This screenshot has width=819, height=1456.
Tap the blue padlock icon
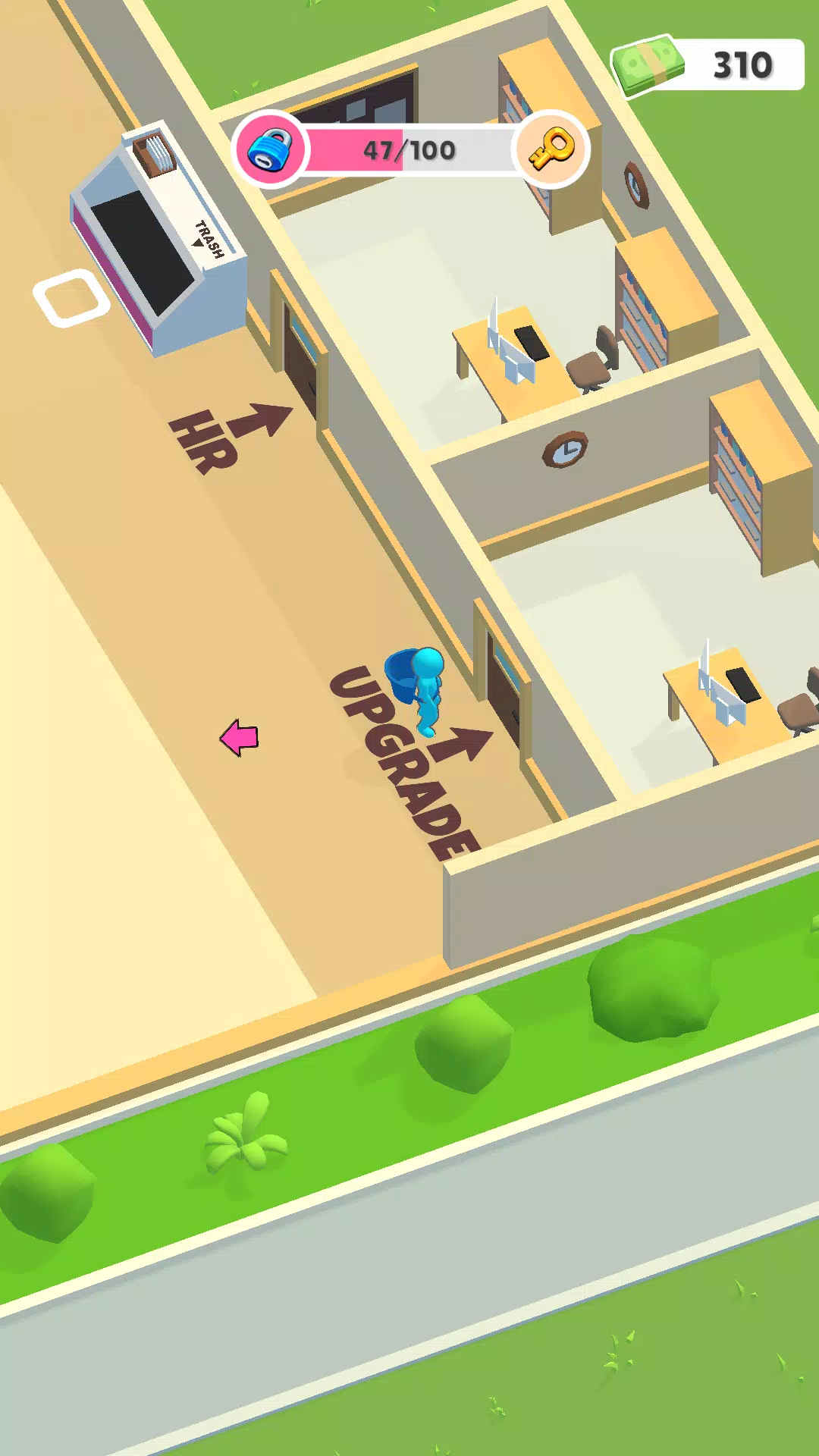[x=271, y=150]
